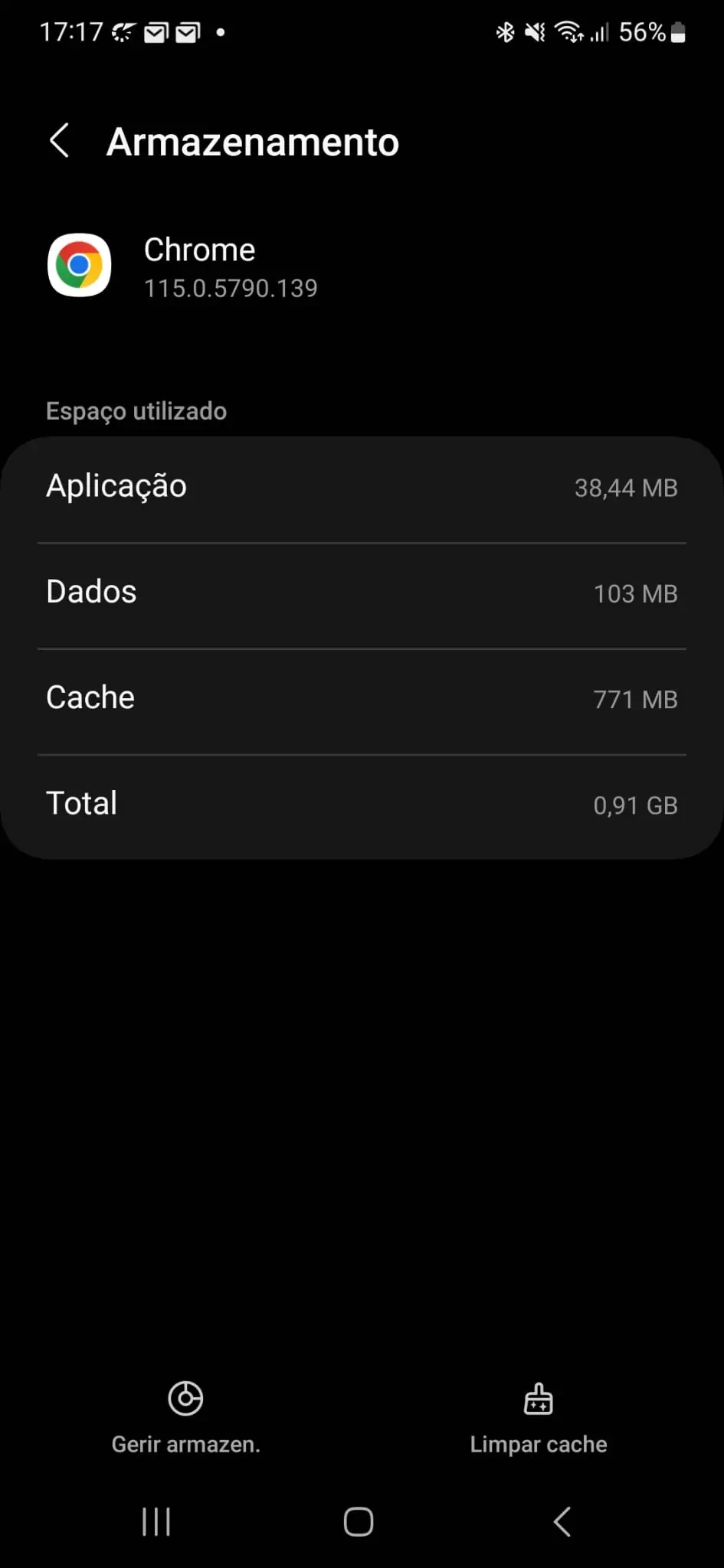Tap the Total 0,91 GB row
The width and height of the screenshot is (724, 1568).
[x=362, y=804]
